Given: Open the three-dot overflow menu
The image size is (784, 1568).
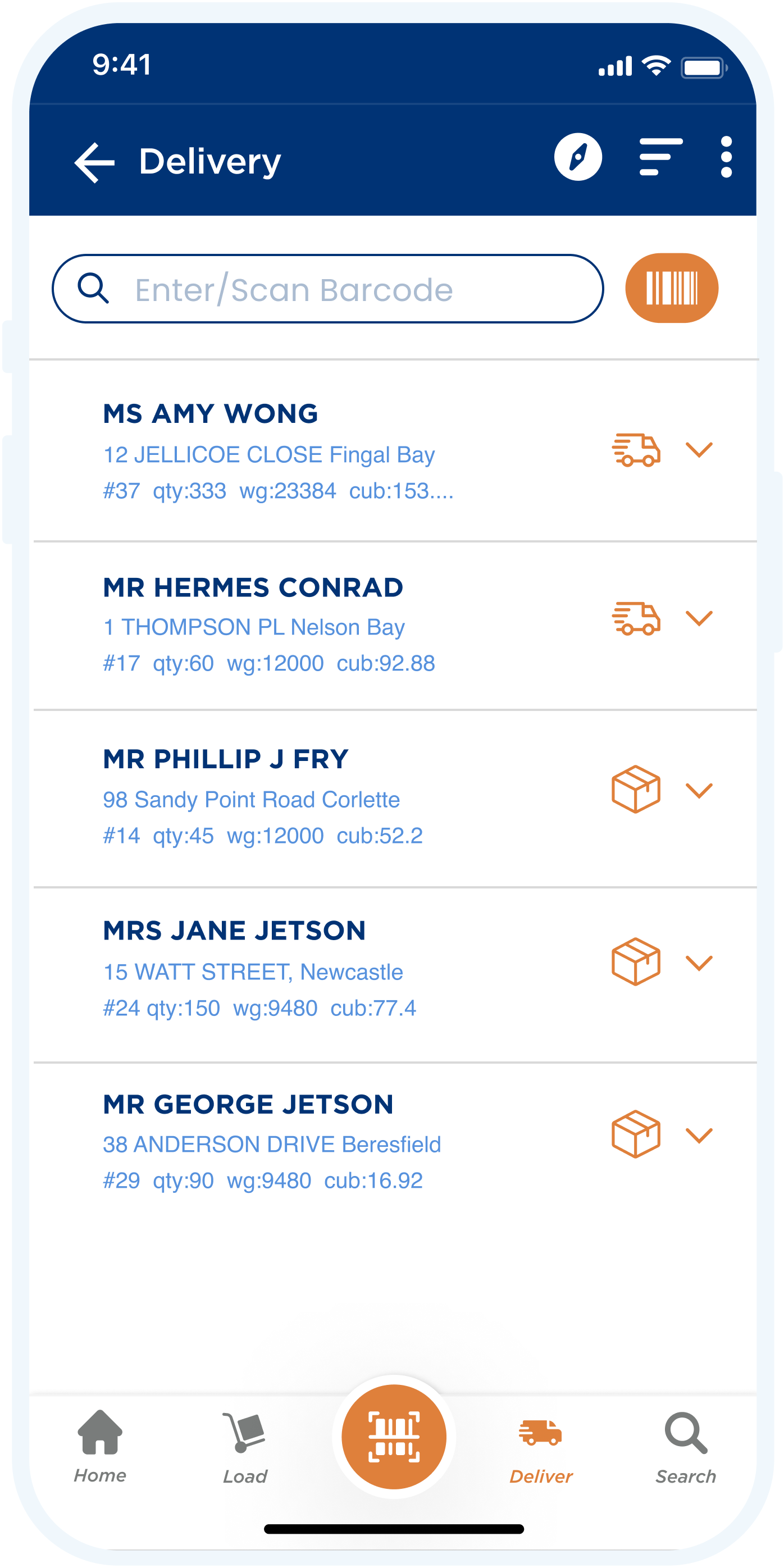Looking at the screenshot, I should tap(726, 157).
